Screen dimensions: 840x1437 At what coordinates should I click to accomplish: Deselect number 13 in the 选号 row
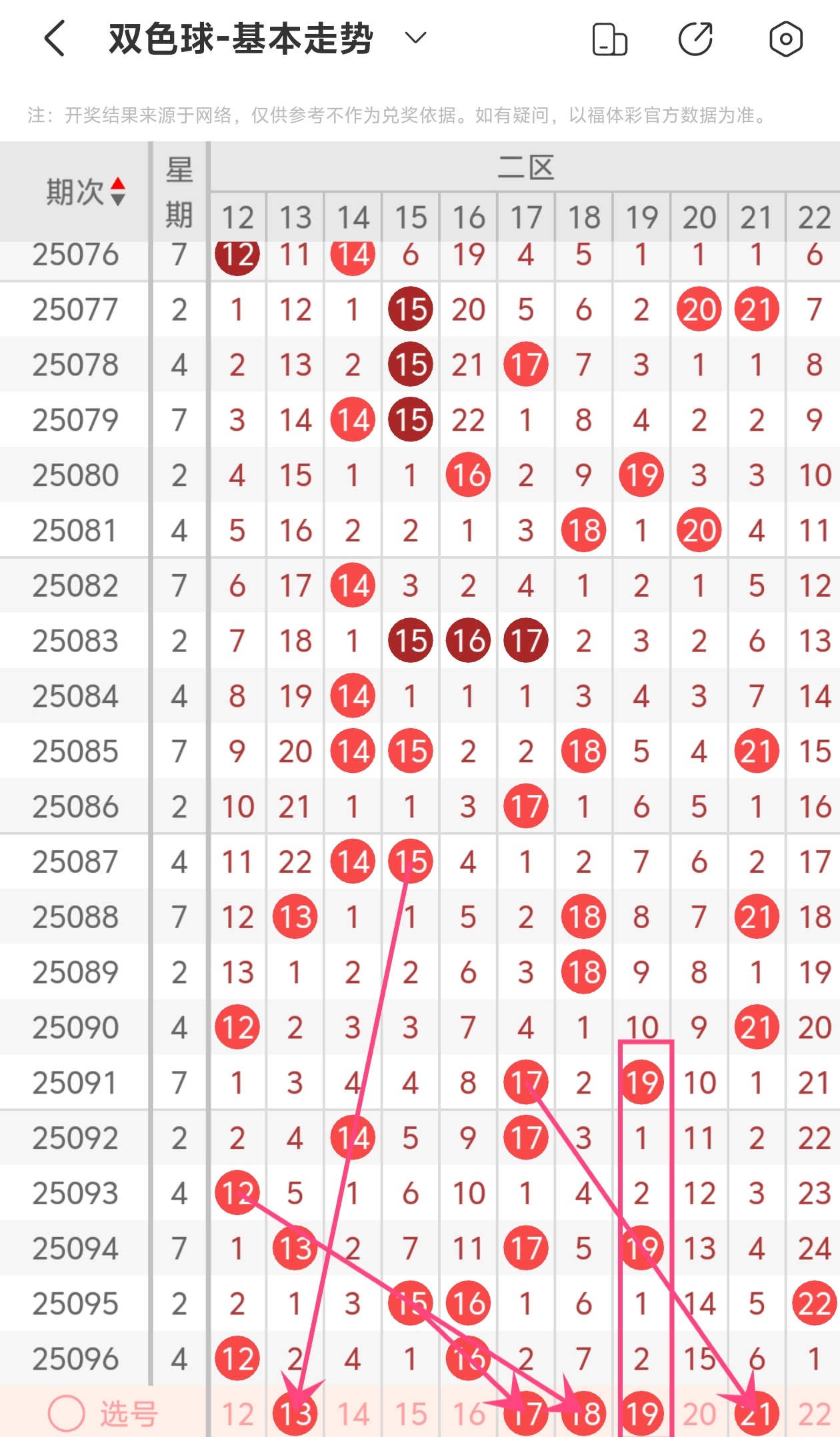[x=295, y=1413]
